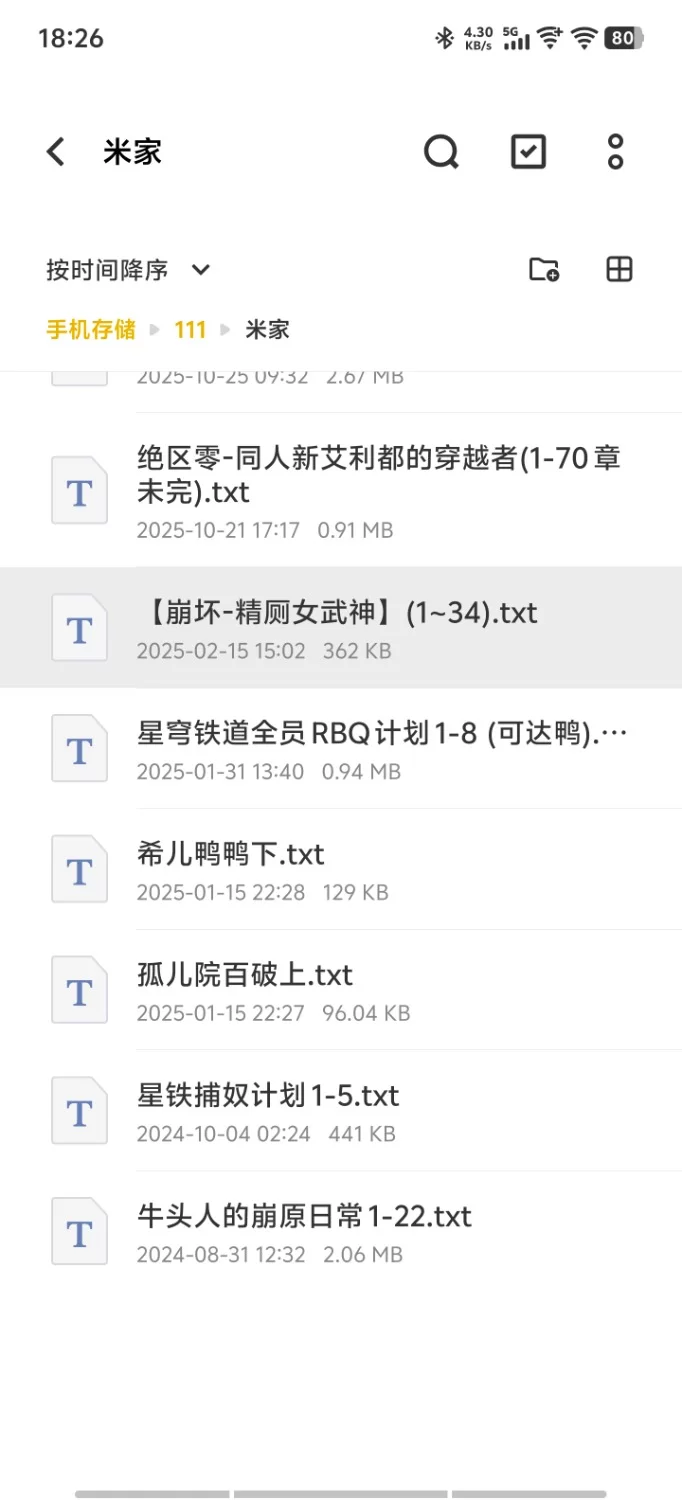Expand the 按时间降序 sort dropdown

128,270
